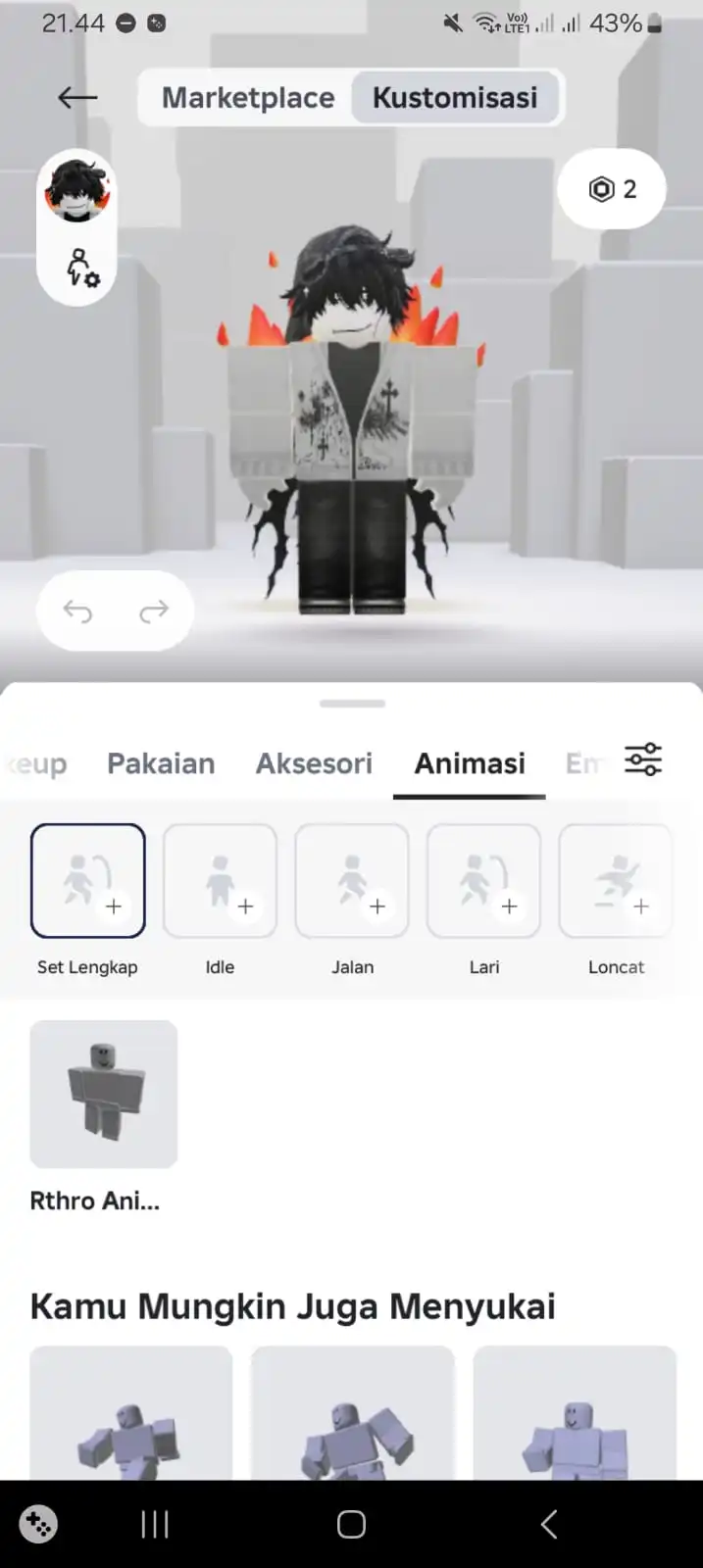The image size is (703, 1568).
Task: Choose the Set Lengkap animation slot
Action: coord(88,881)
